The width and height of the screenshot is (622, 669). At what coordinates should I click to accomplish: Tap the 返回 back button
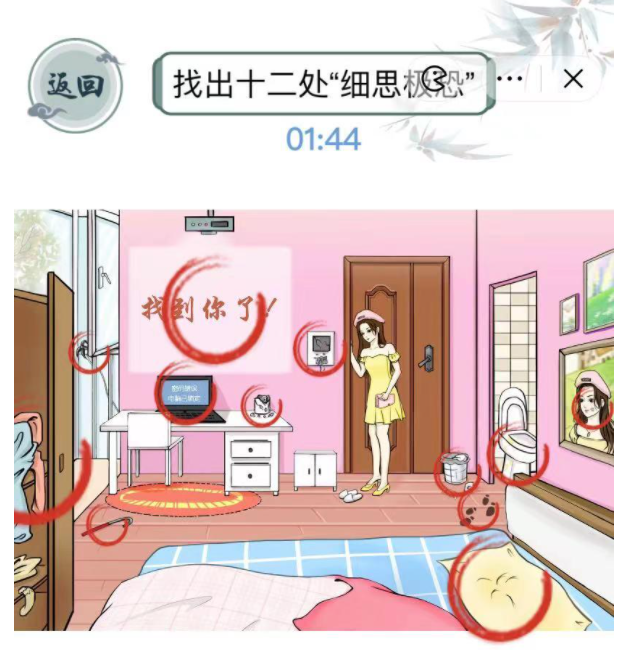(75, 85)
